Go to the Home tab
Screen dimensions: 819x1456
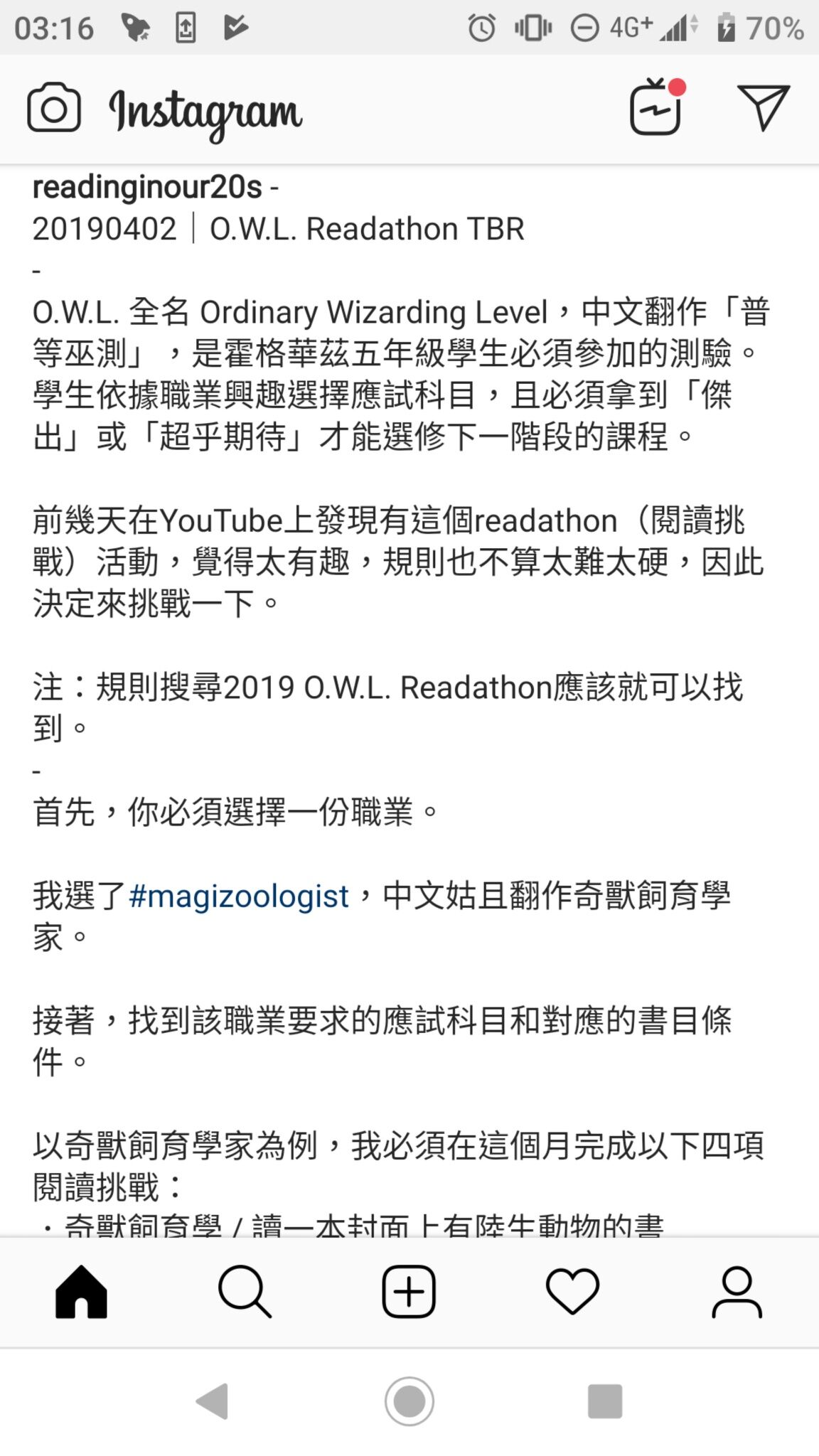tap(81, 1291)
